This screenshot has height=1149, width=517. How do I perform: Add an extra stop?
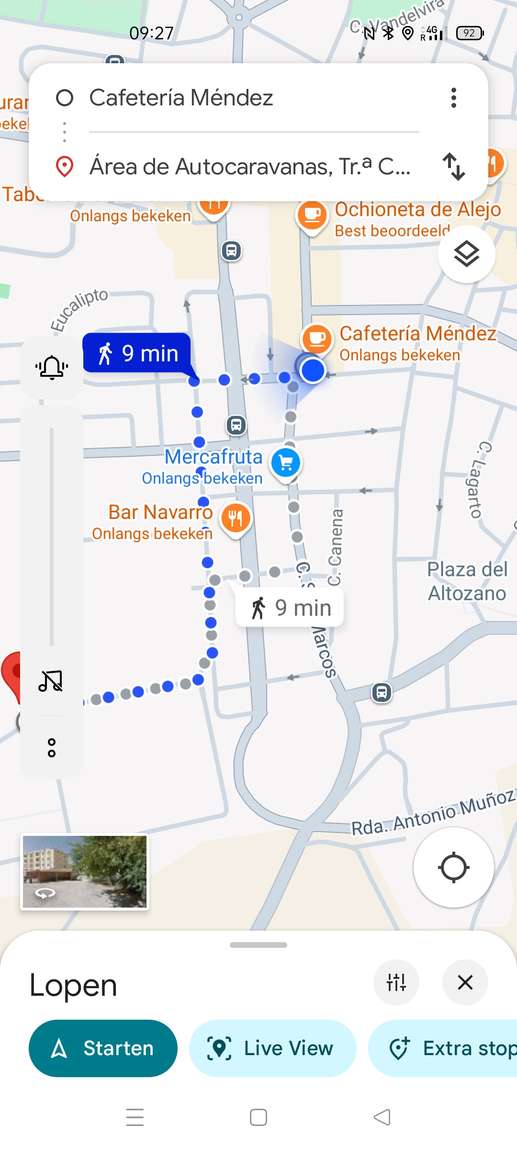coord(442,1048)
